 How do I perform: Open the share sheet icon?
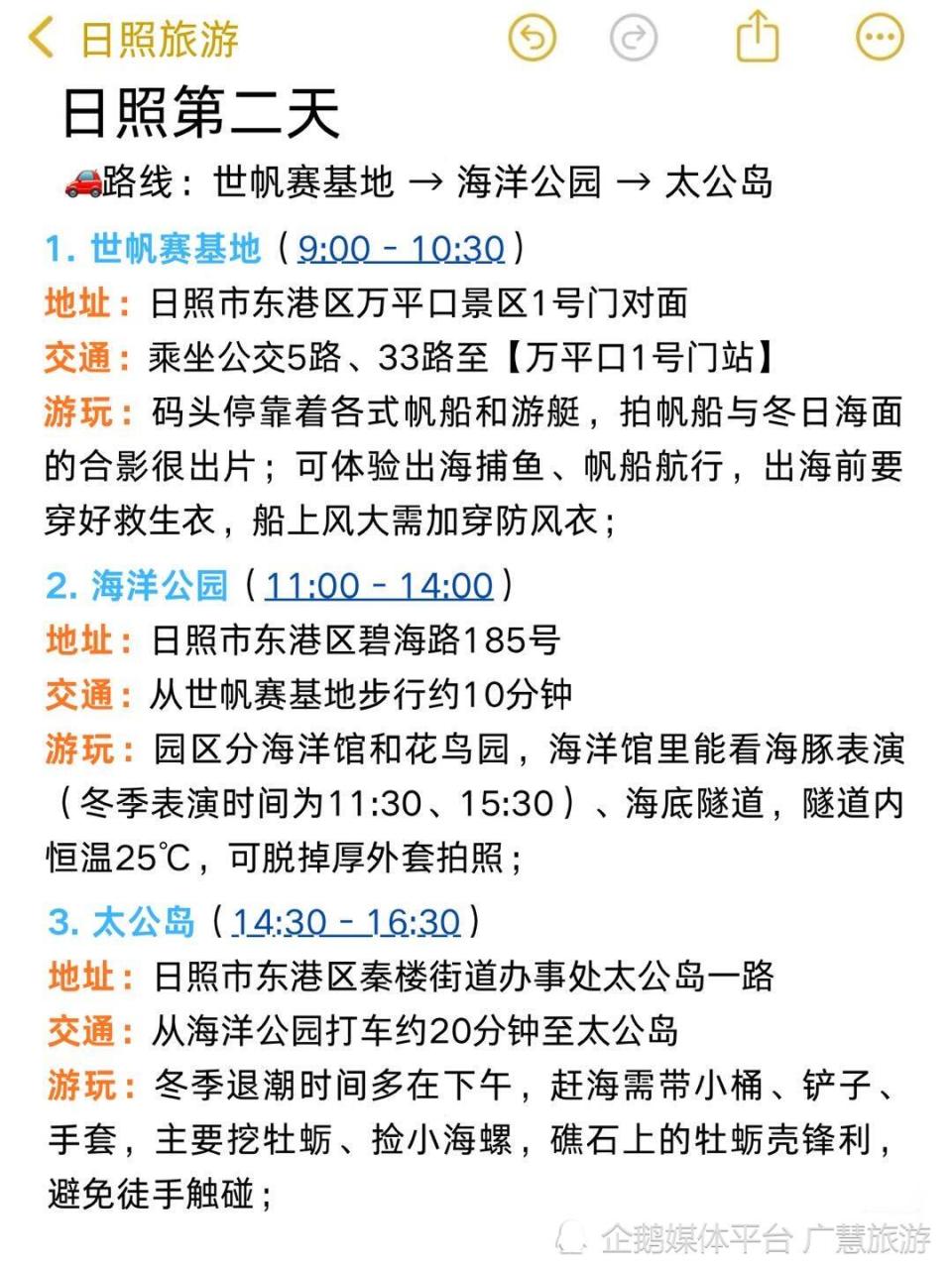pyautogui.click(x=759, y=38)
